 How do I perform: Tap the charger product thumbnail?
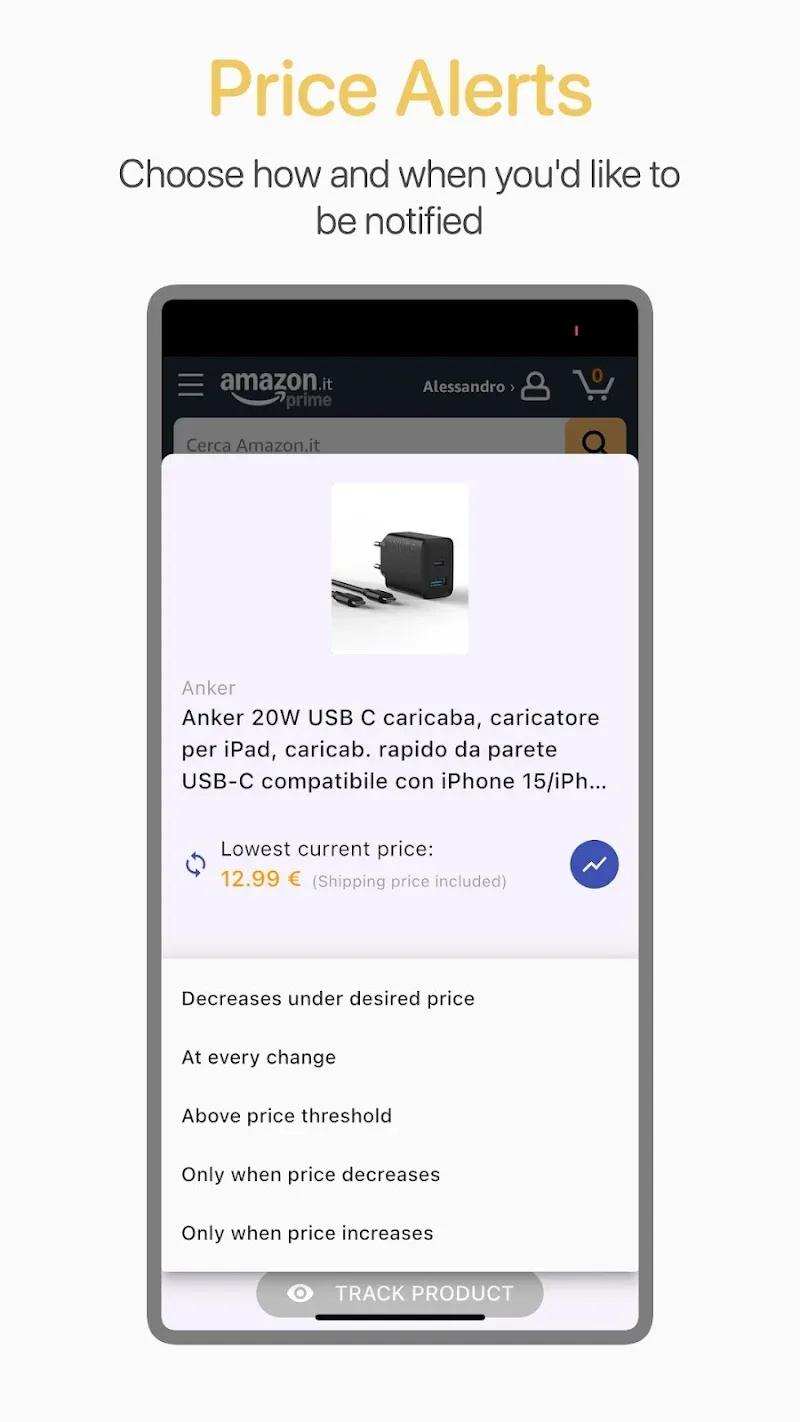coord(399,569)
